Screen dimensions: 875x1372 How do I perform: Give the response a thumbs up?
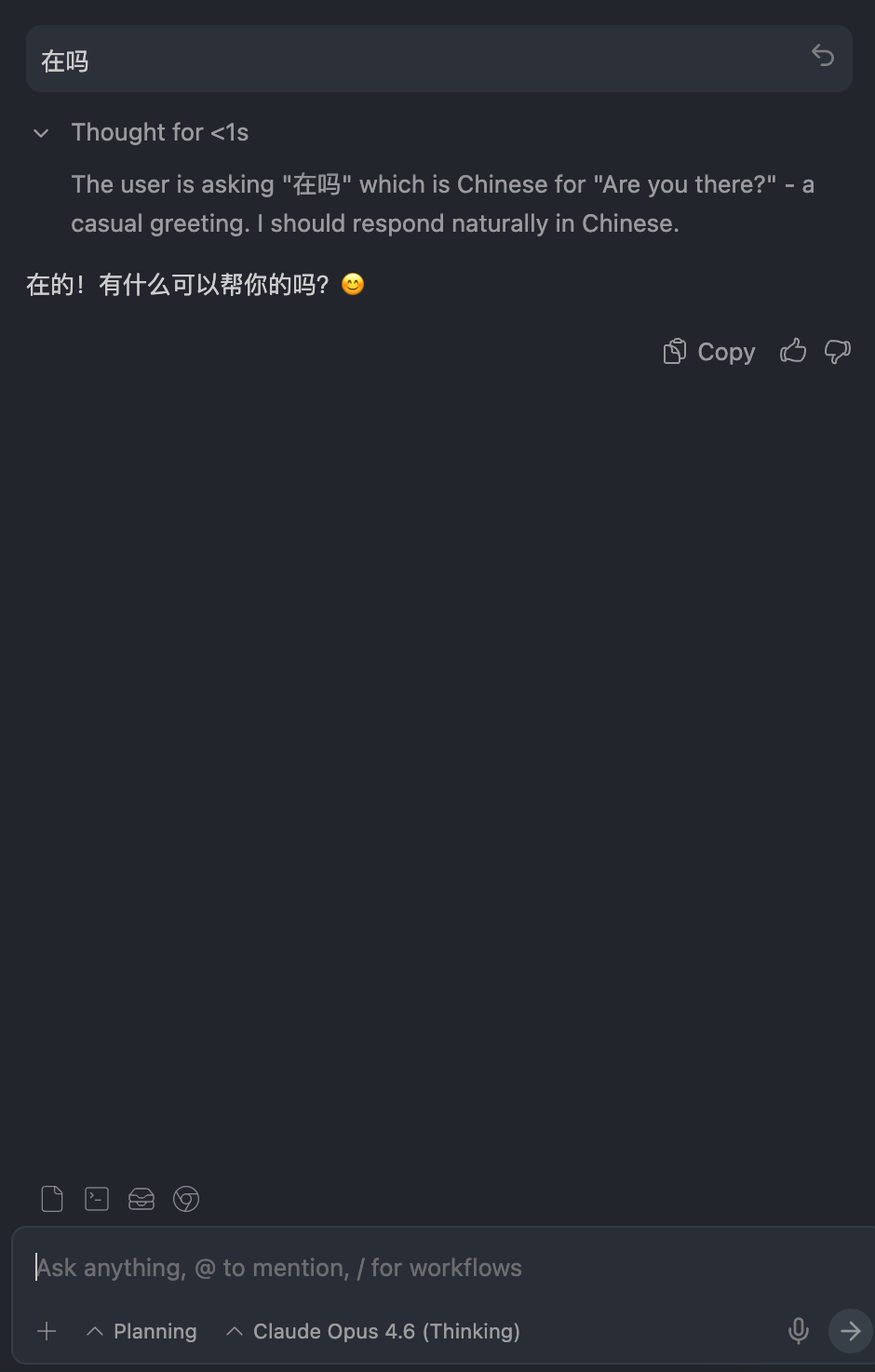point(793,351)
